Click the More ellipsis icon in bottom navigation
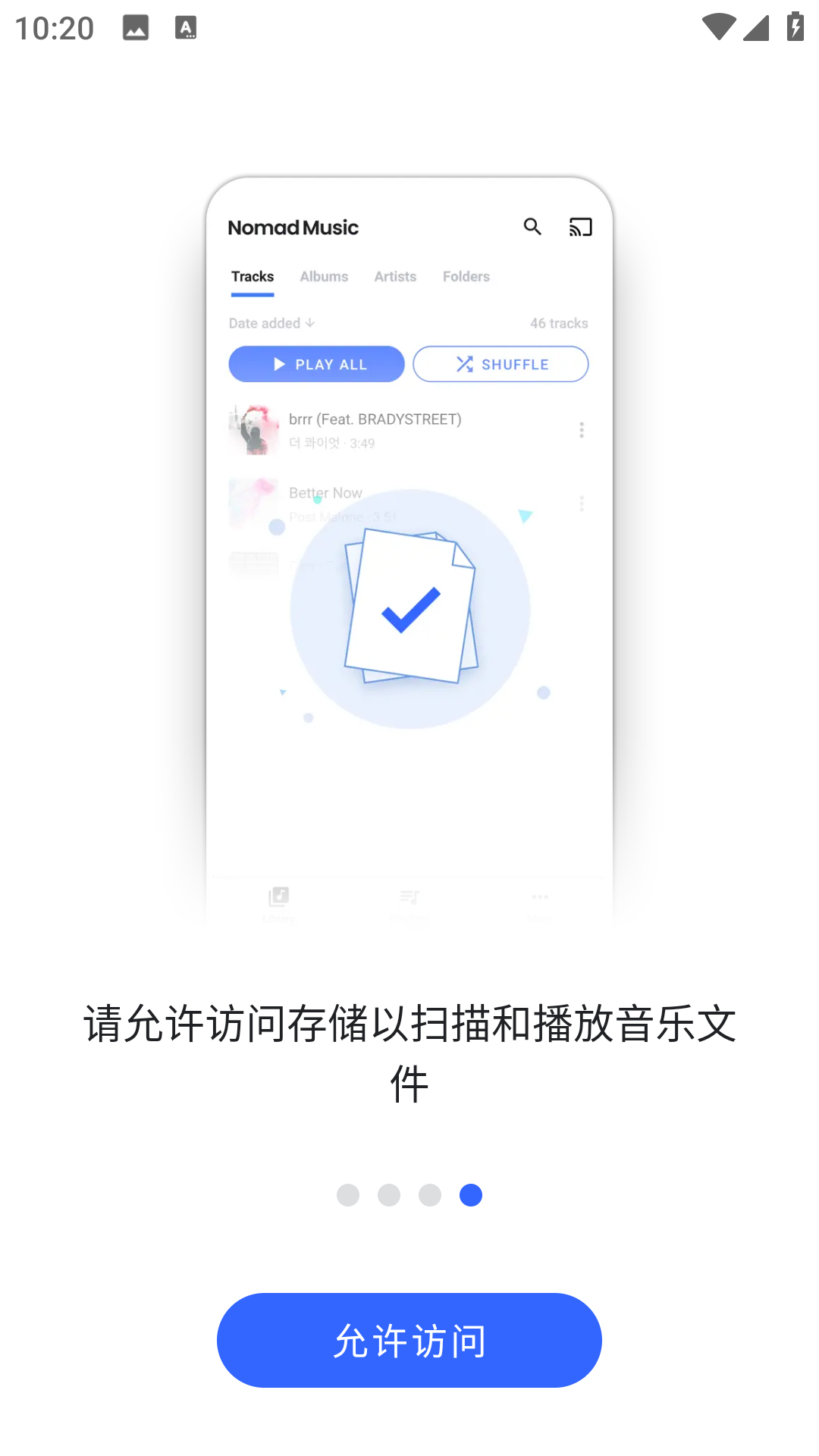Screen dimensions: 819x1456 click(539, 897)
